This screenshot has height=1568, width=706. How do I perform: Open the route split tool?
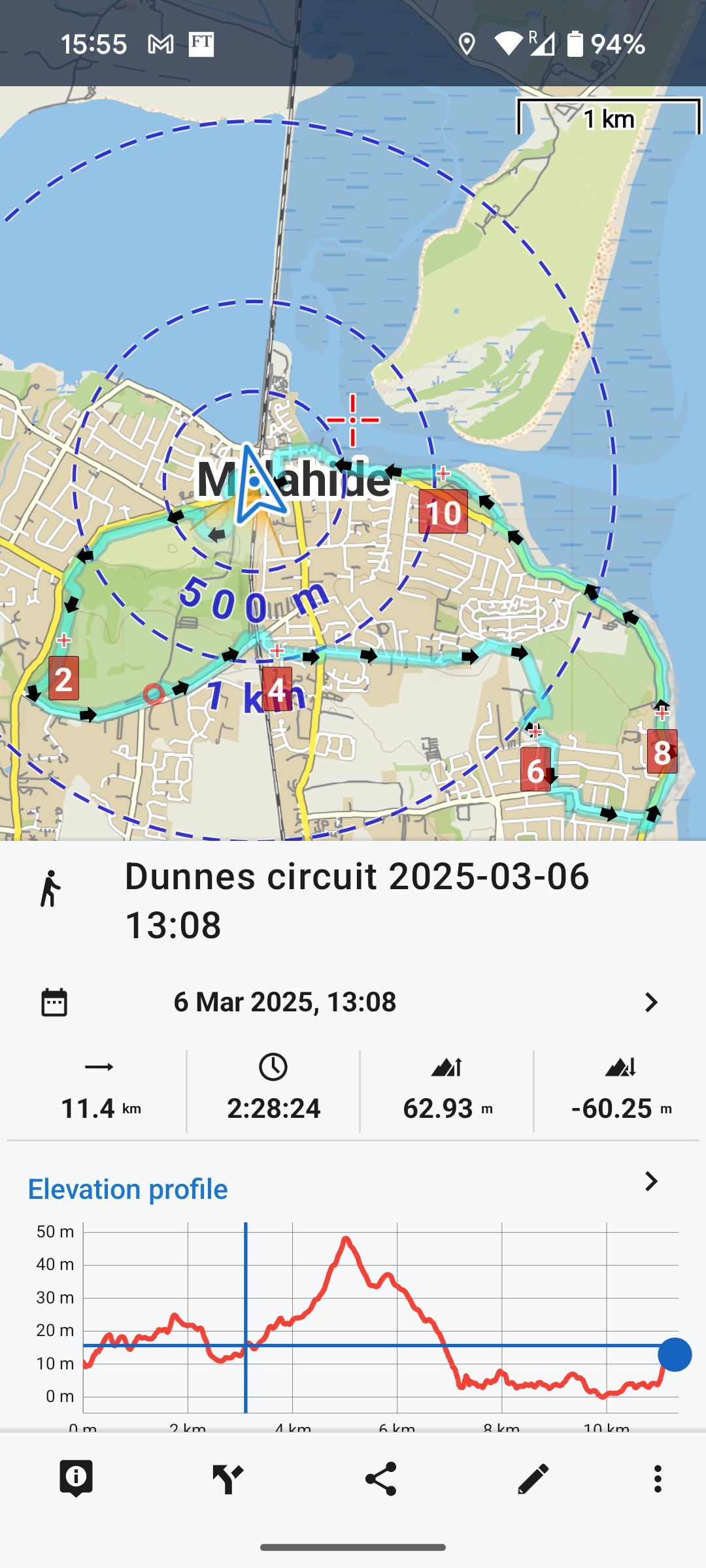228,1478
